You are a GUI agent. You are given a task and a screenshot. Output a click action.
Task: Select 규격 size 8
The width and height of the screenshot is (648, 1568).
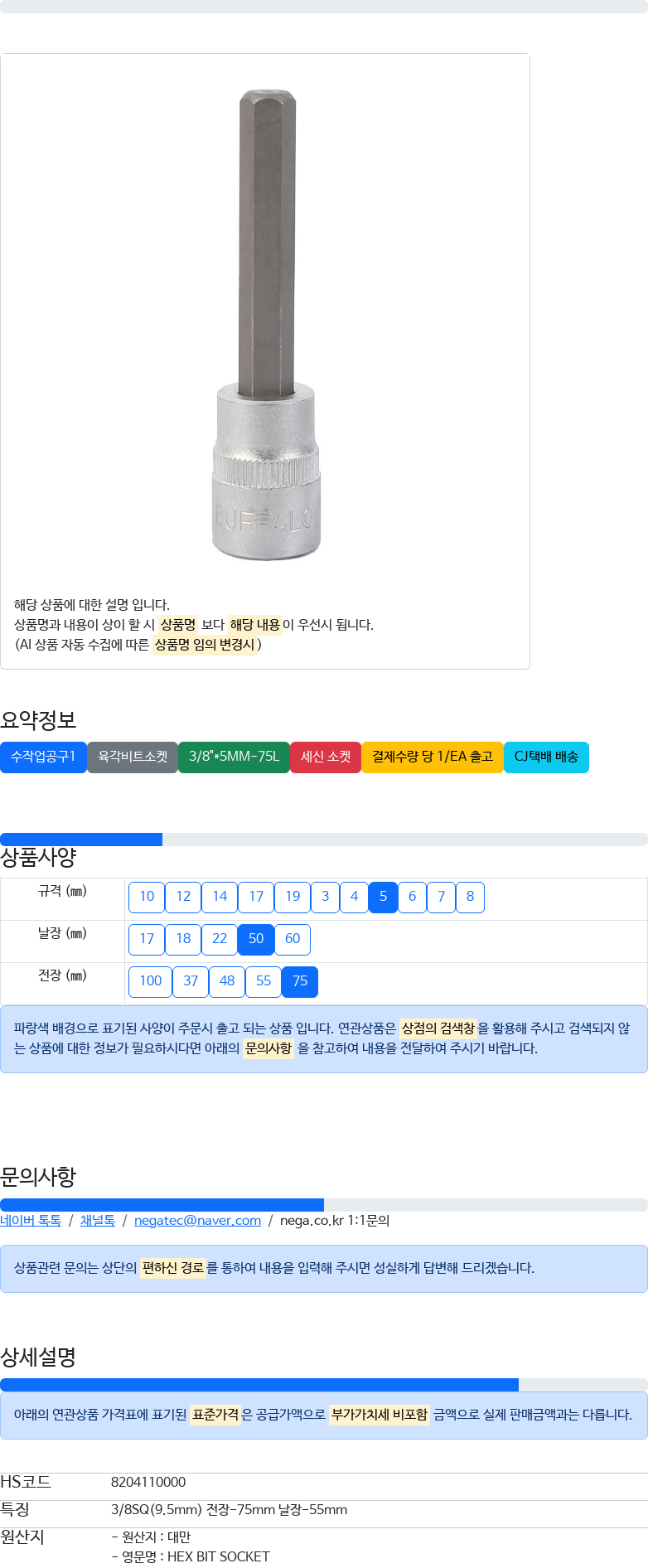(x=470, y=897)
